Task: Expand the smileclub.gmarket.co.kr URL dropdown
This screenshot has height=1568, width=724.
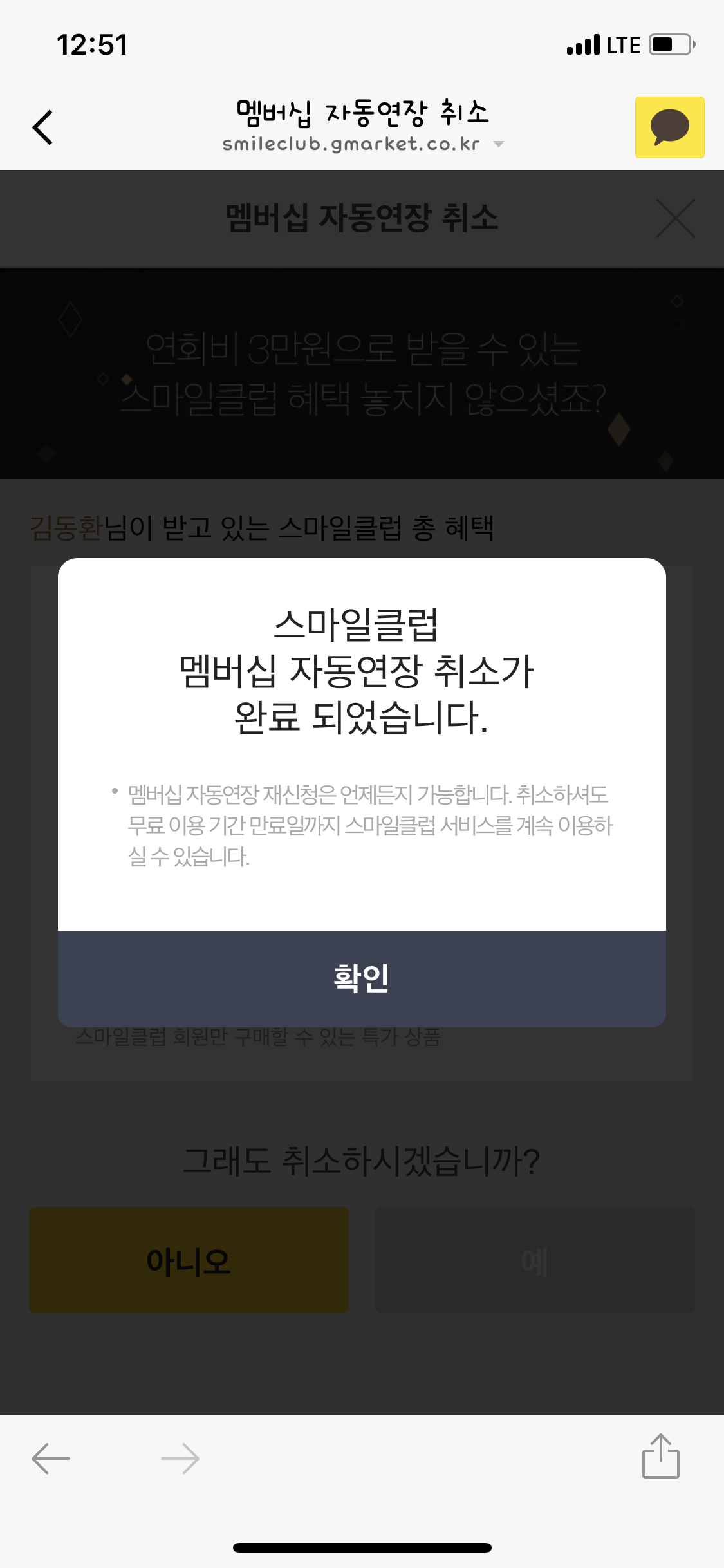Action: [x=498, y=144]
